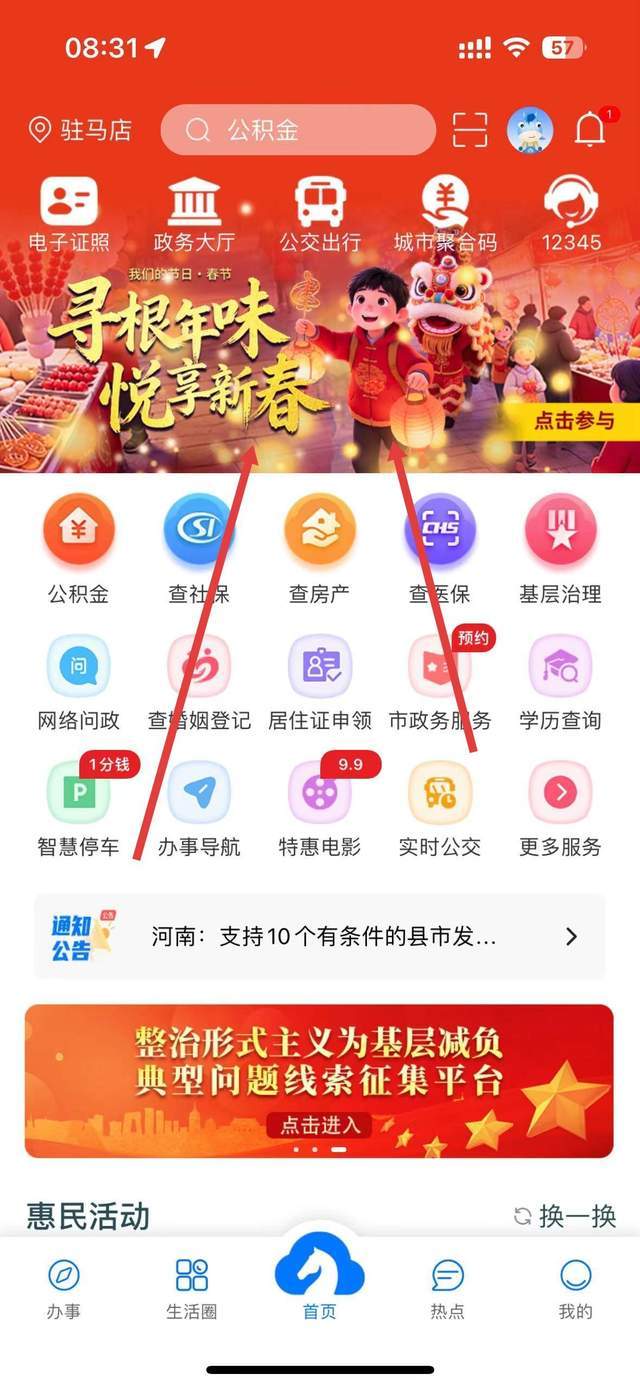Open 城市聚合码
Image resolution: width=640 pixels, height=1387 pixels.
coord(445,214)
